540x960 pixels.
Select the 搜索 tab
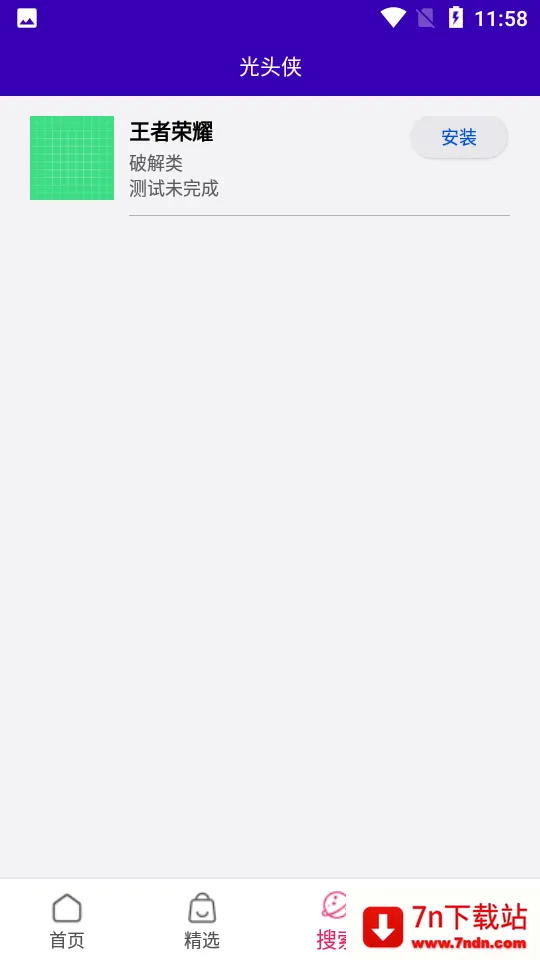[x=332, y=920]
